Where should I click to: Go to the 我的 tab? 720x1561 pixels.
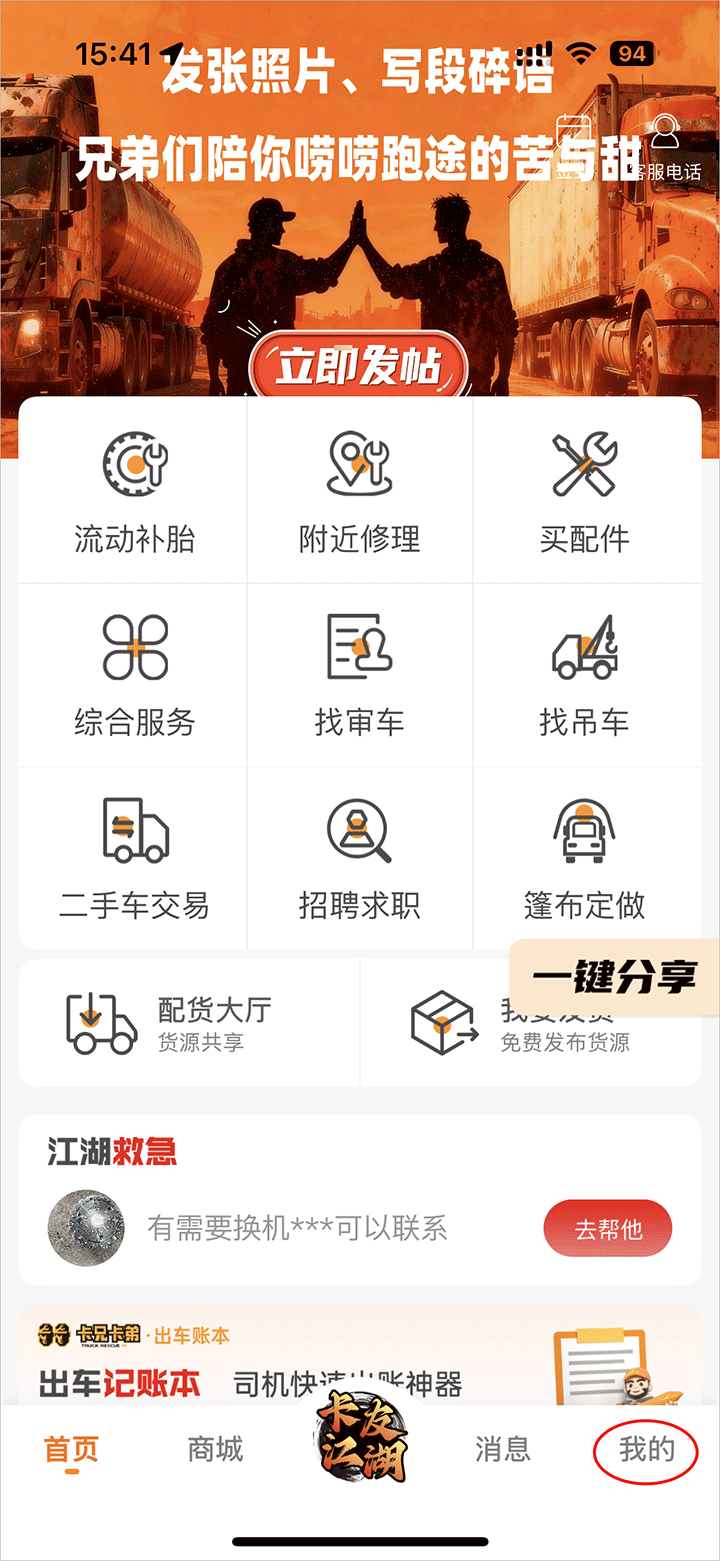point(646,1449)
